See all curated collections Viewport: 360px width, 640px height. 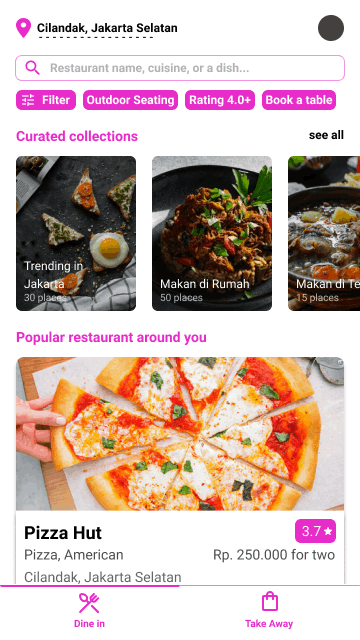click(326, 135)
